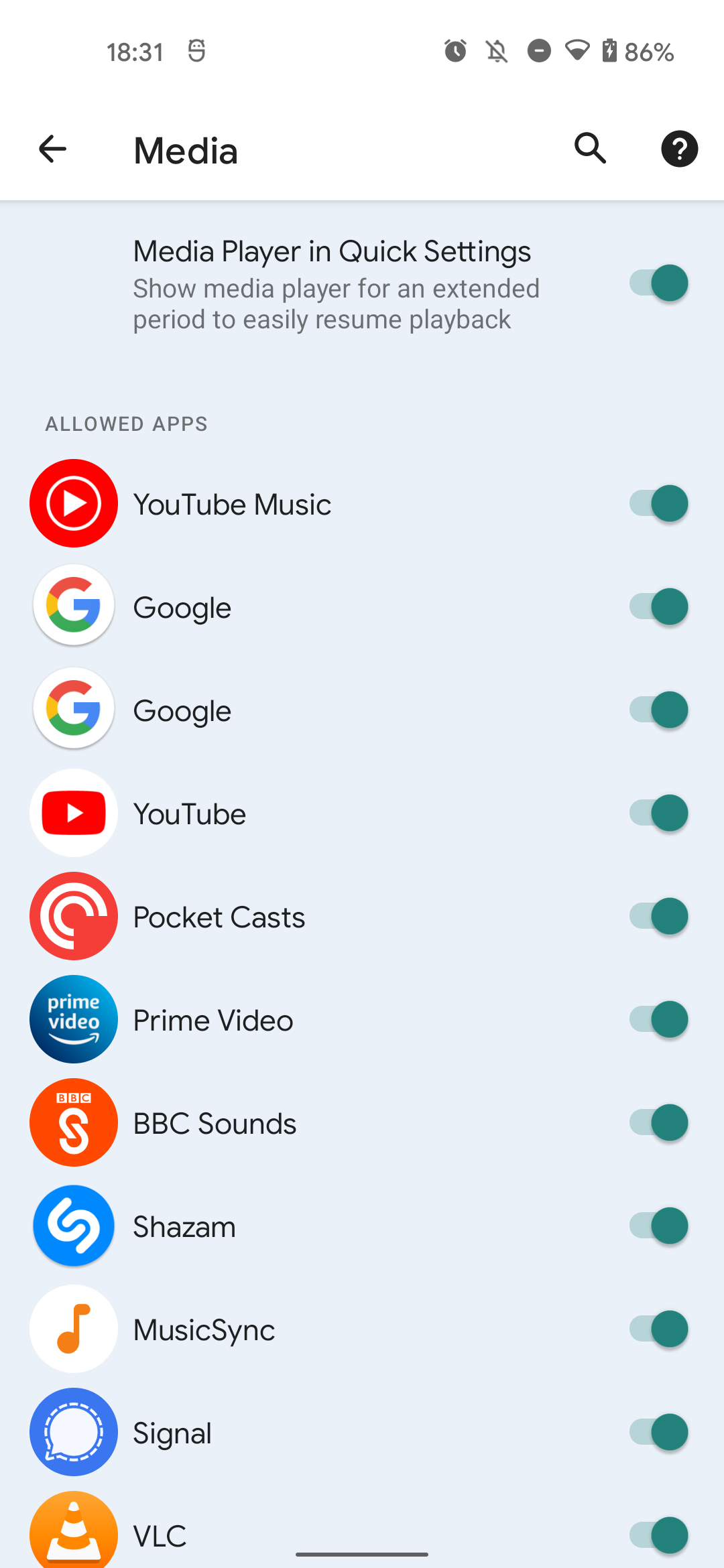Toggle off YouTube in allowed apps
This screenshot has height=1568, width=724.
tap(658, 813)
